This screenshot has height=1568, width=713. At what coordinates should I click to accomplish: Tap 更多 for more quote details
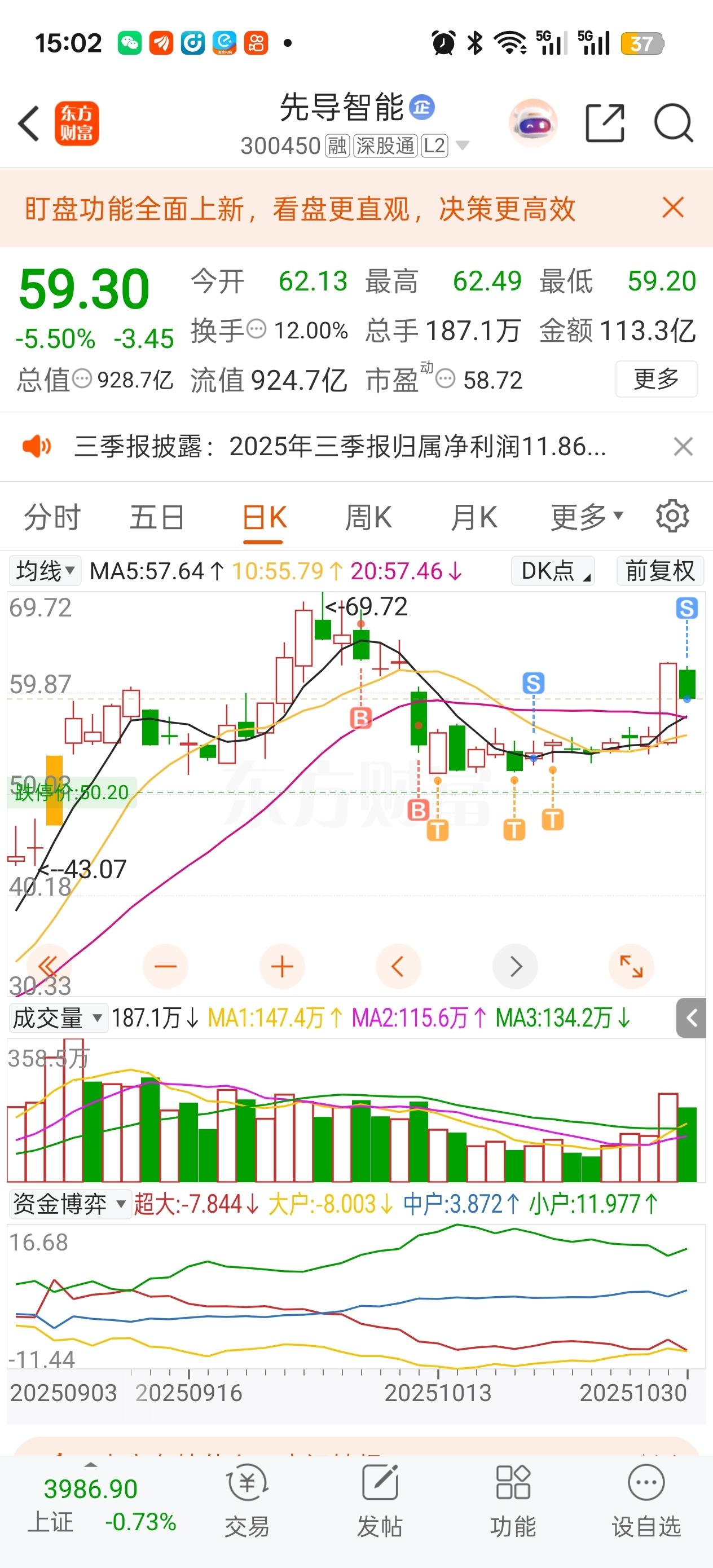[x=656, y=379]
